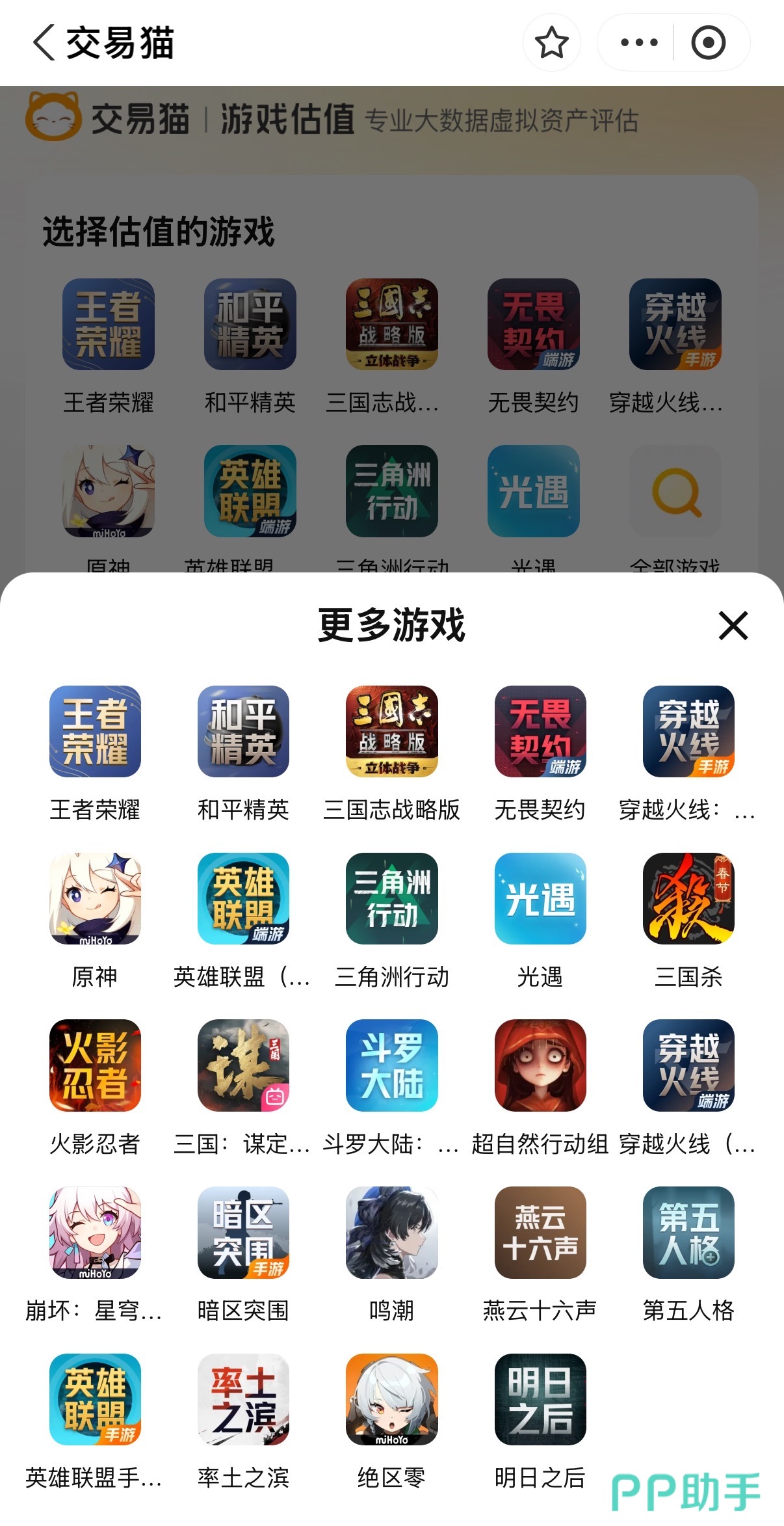Viewport: 784px width, 1526px height.
Task: Select 和平精英 in 更多游戏 list
Action: click(x=243, y=732)
